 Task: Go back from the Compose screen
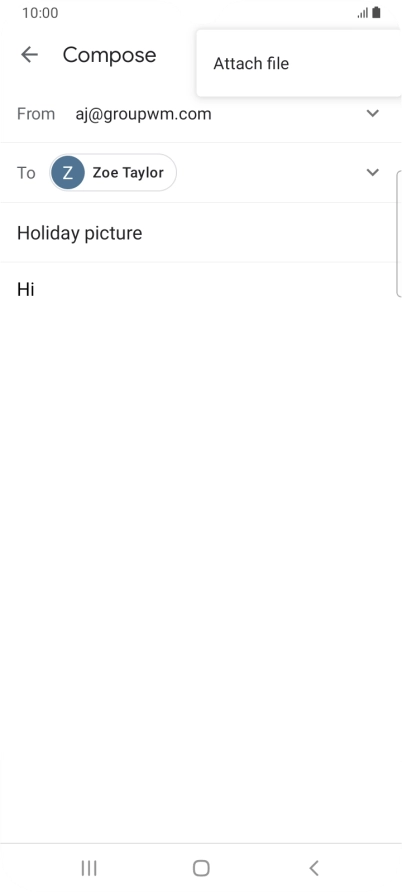coord(29,55)
